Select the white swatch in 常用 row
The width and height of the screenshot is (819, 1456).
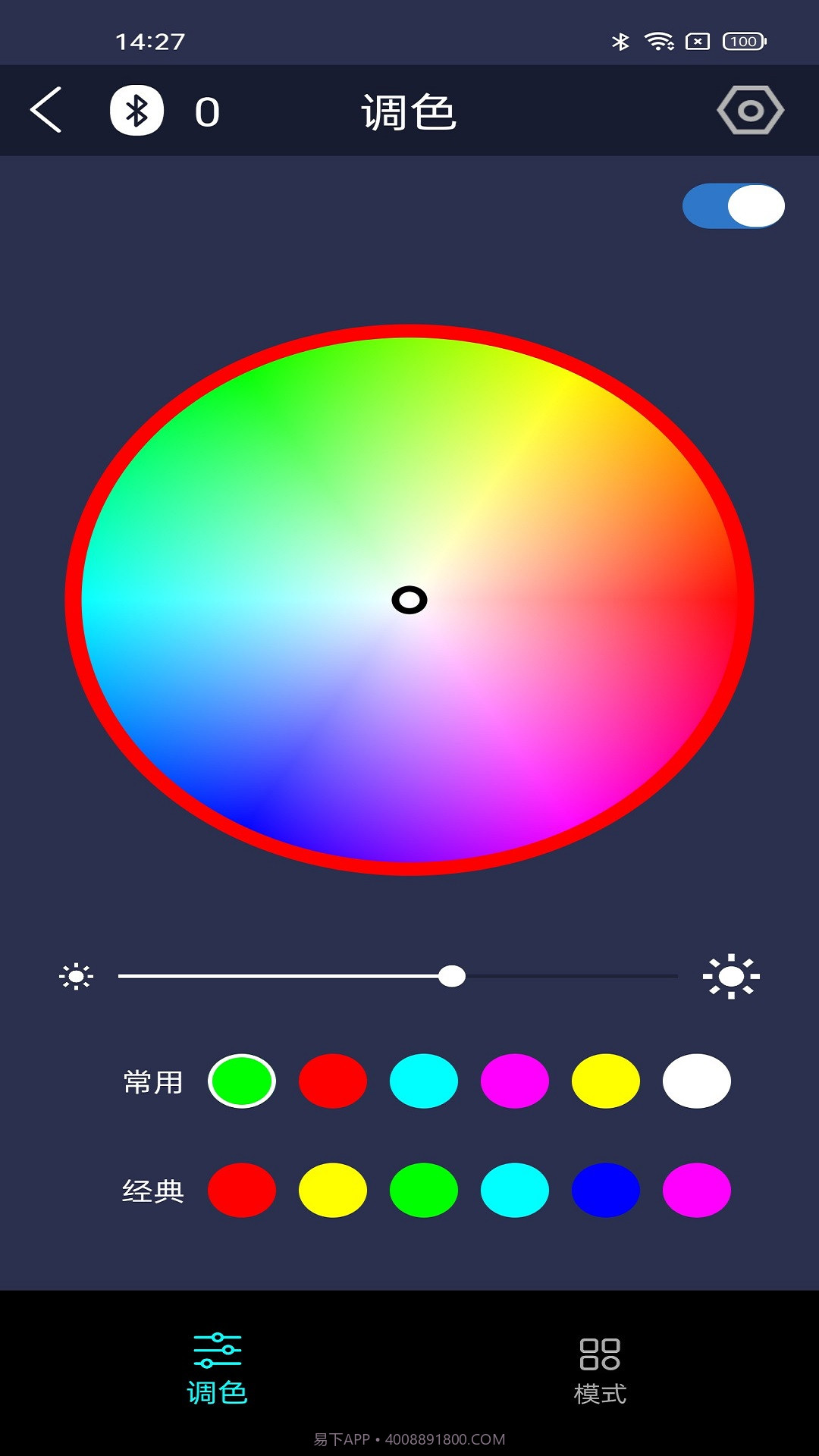[696, 1081]
